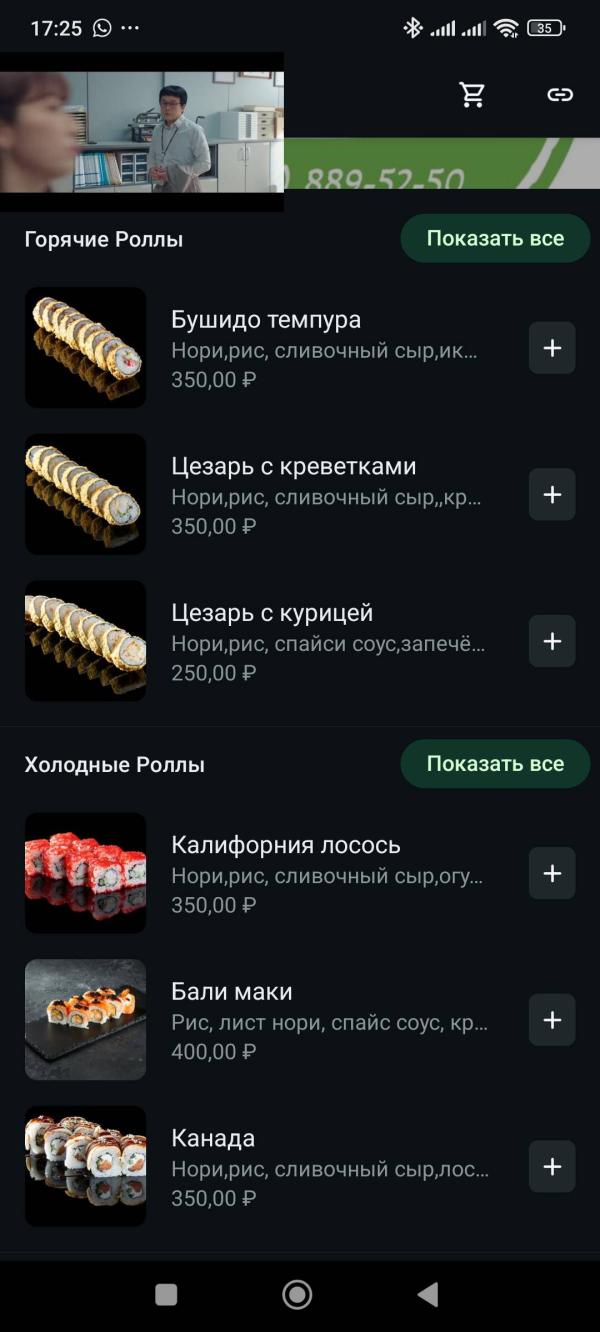This screenshot has width=600, height=1332.
Task: Add Калифорния лосось to the cart
Action: 552,873
